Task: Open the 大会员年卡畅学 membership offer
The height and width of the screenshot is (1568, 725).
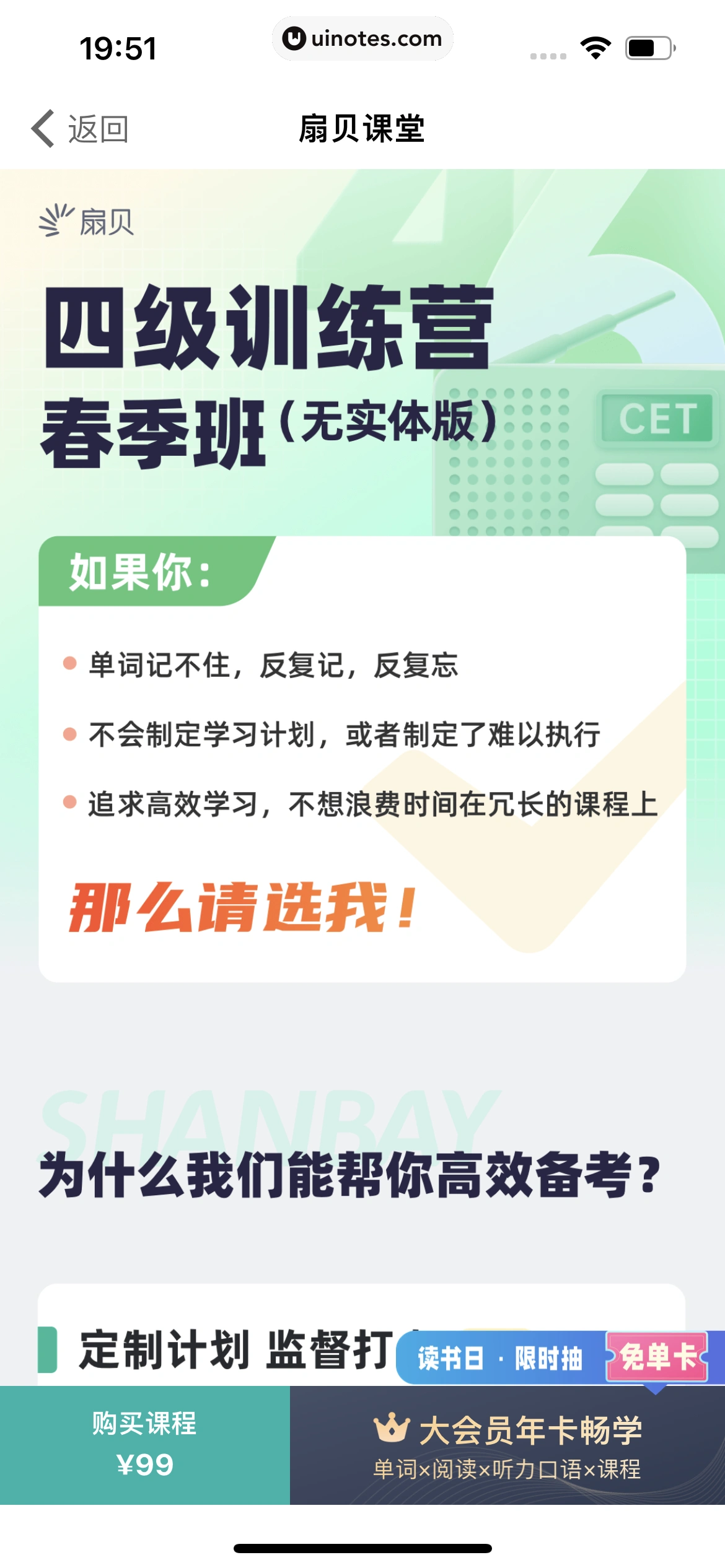Action: pos(507,1445)
